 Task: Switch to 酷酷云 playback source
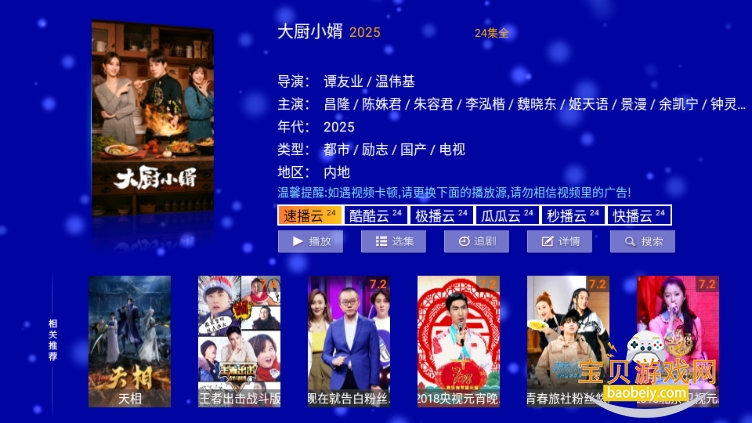pos(374,215)
